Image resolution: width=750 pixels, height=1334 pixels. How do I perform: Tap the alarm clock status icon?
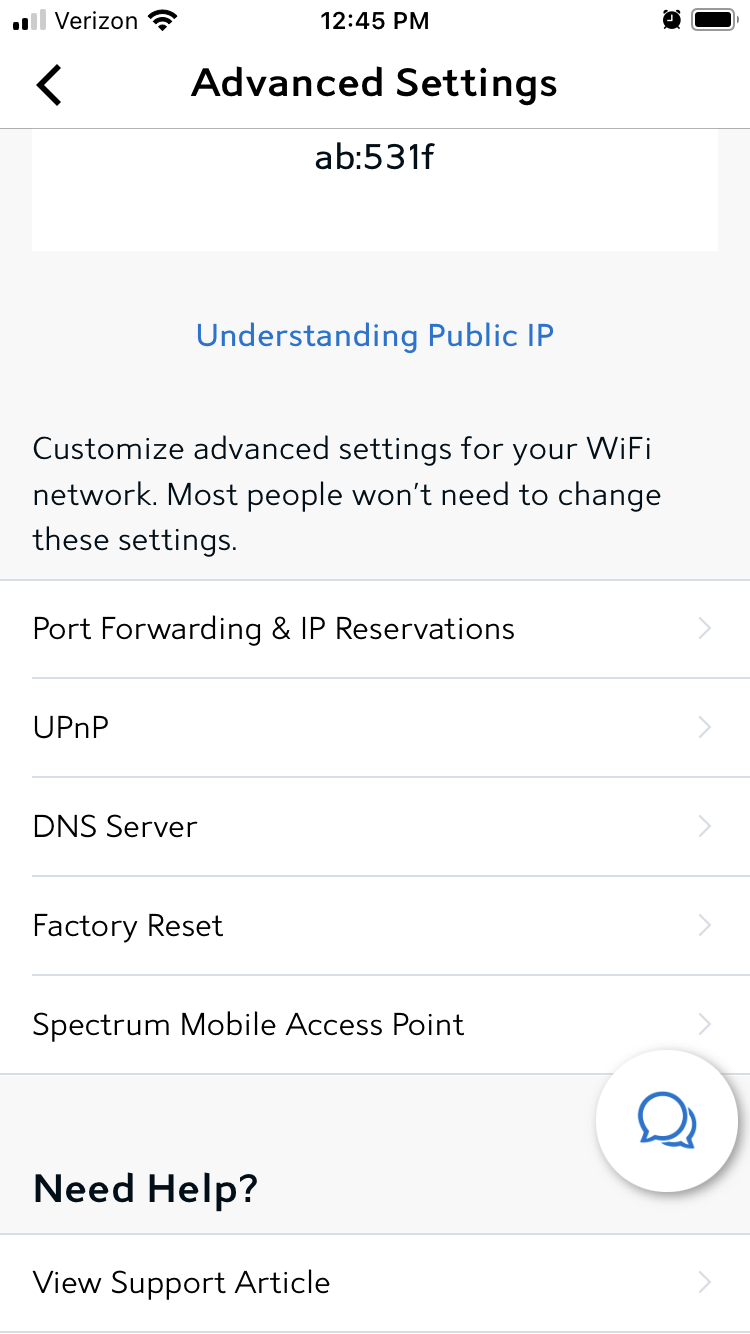tap(671, 19)
